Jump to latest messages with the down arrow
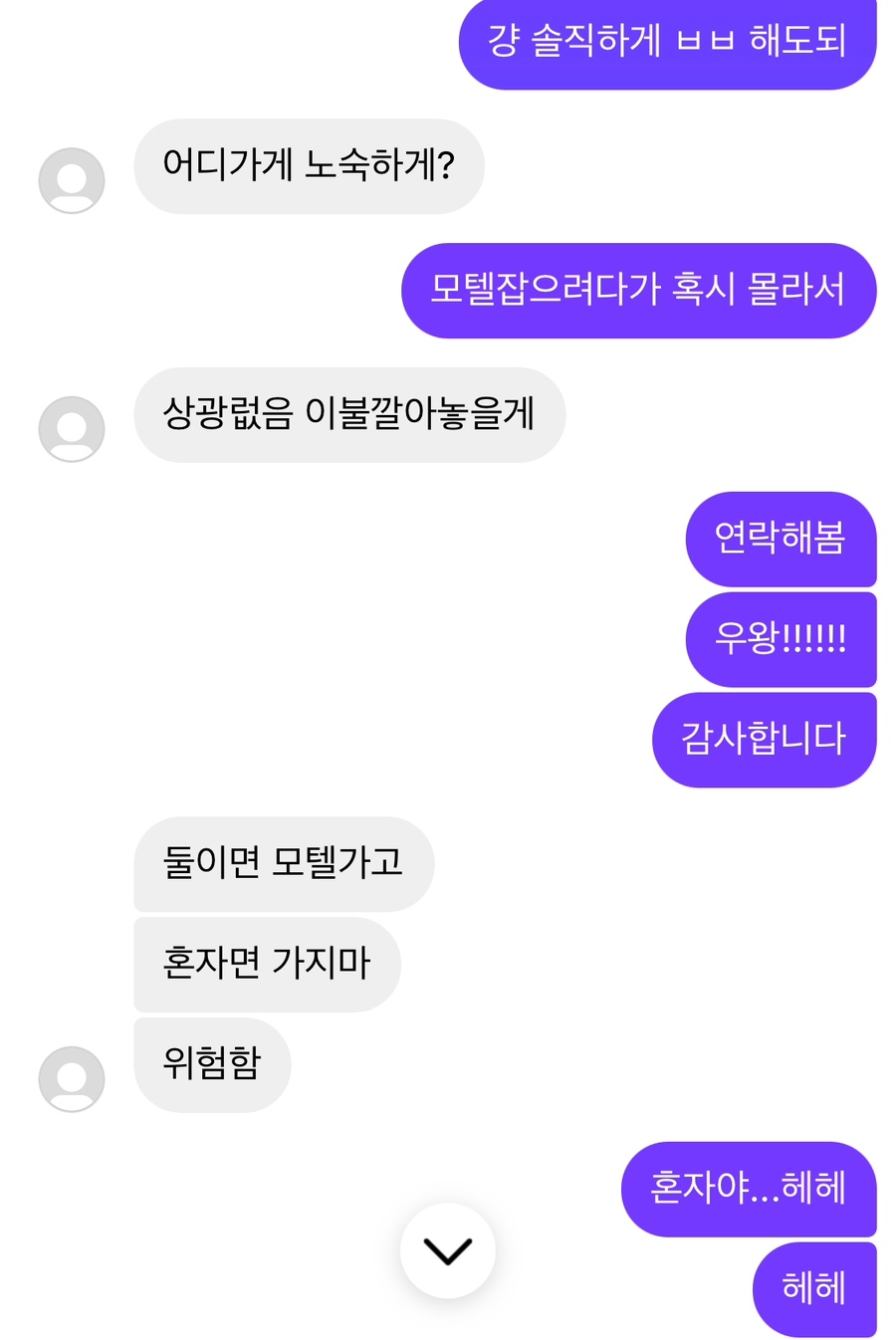896x1340 pixels. pos(447,1250)
